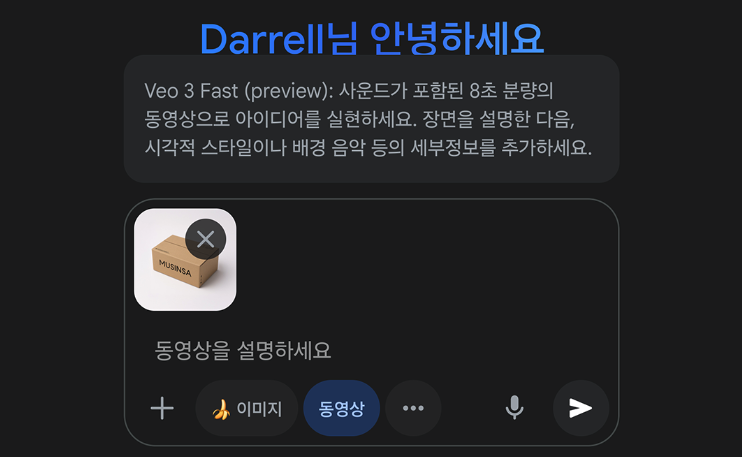Image resolution: width=742 pixels, height=457 pixels.
Task: Remove the attached MUSINSA box image
Action: click(x=206, y=239)
